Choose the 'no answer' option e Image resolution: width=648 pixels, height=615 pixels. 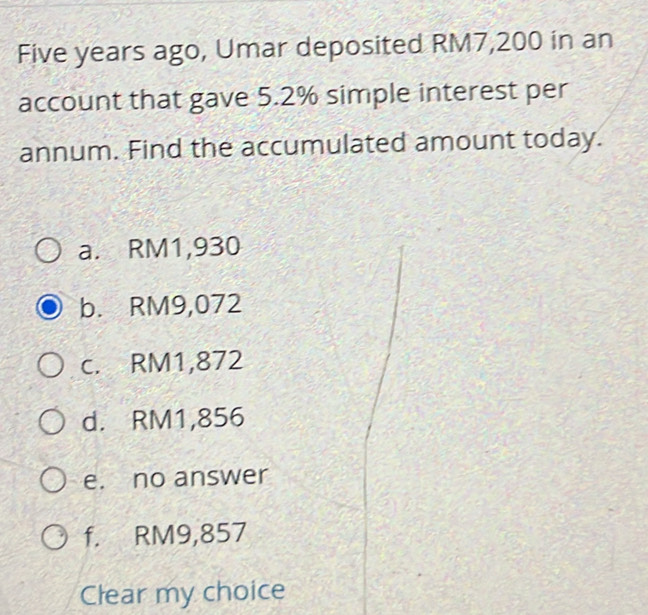pos(53,479)
